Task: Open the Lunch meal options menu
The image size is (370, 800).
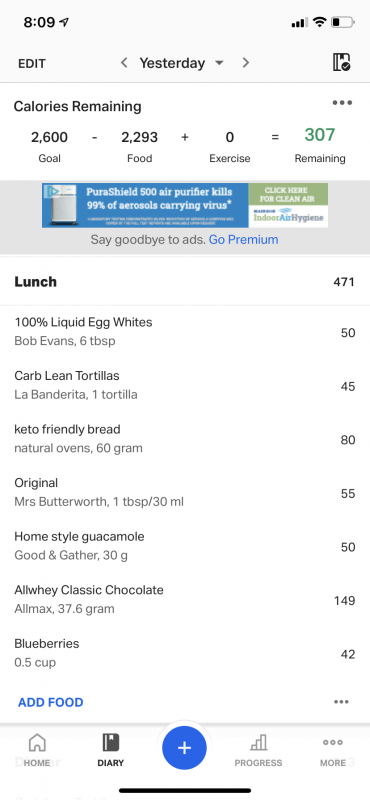Action: pos(341,702)
